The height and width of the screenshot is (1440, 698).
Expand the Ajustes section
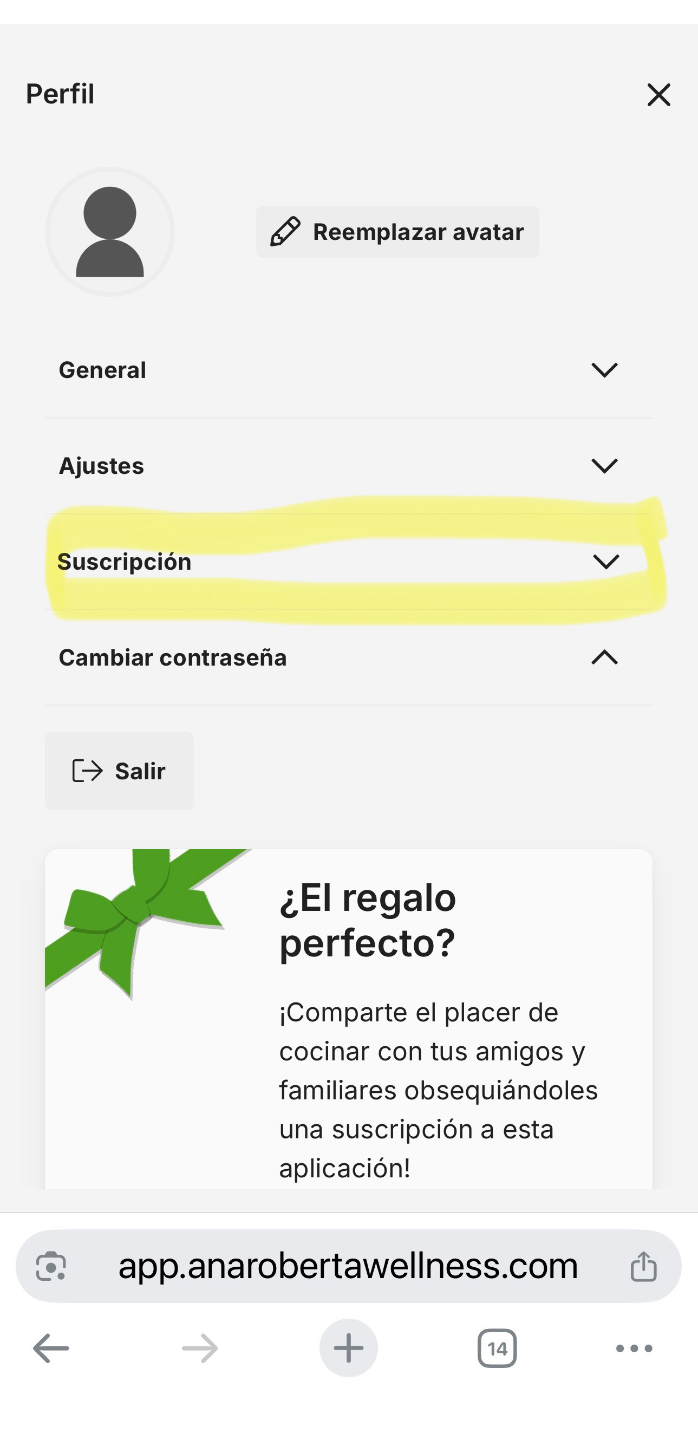pyautogui.click(x=604, y=466)
